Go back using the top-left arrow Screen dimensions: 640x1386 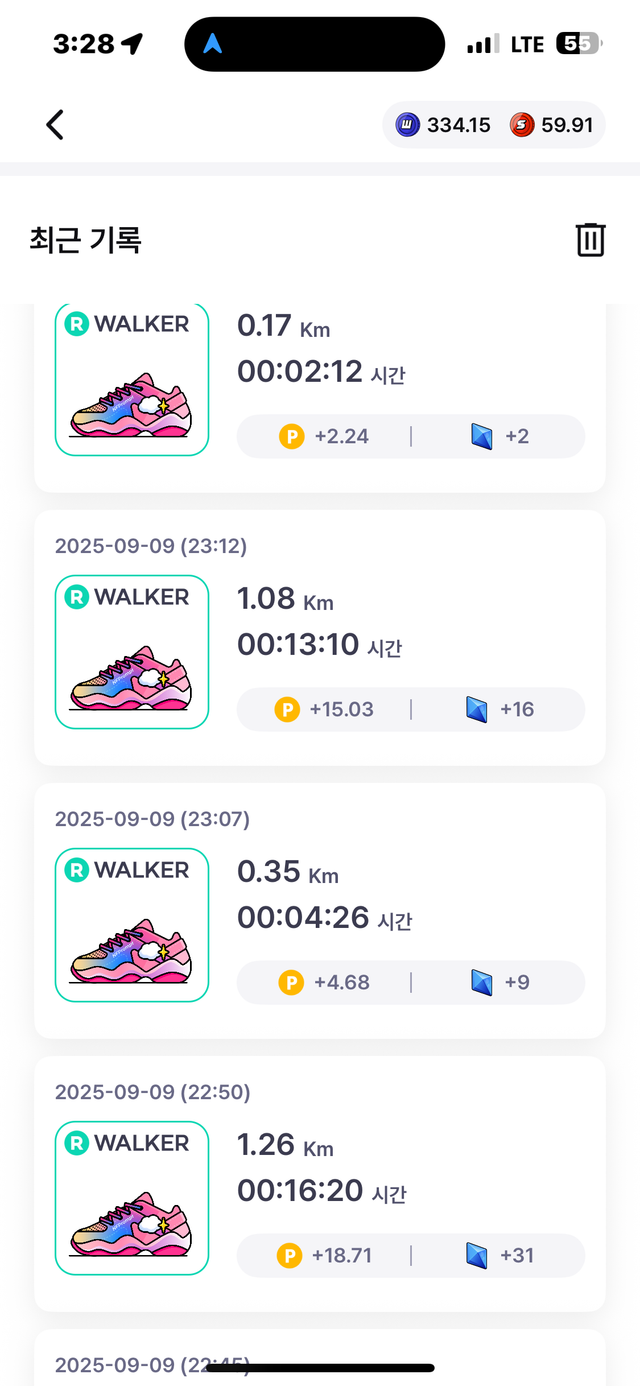coord(55,125)
